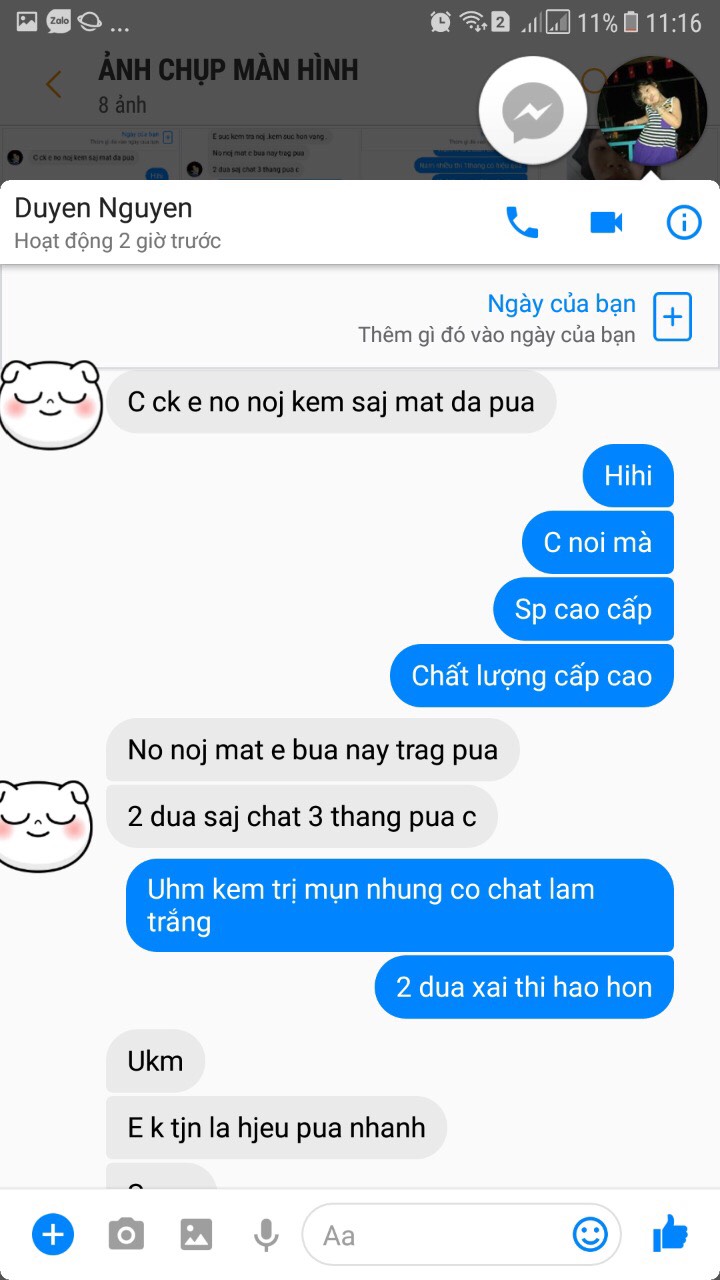Open the chat head with the child's photo
720x1280 pixels.
pyautogui.click(x=652, y=112)
